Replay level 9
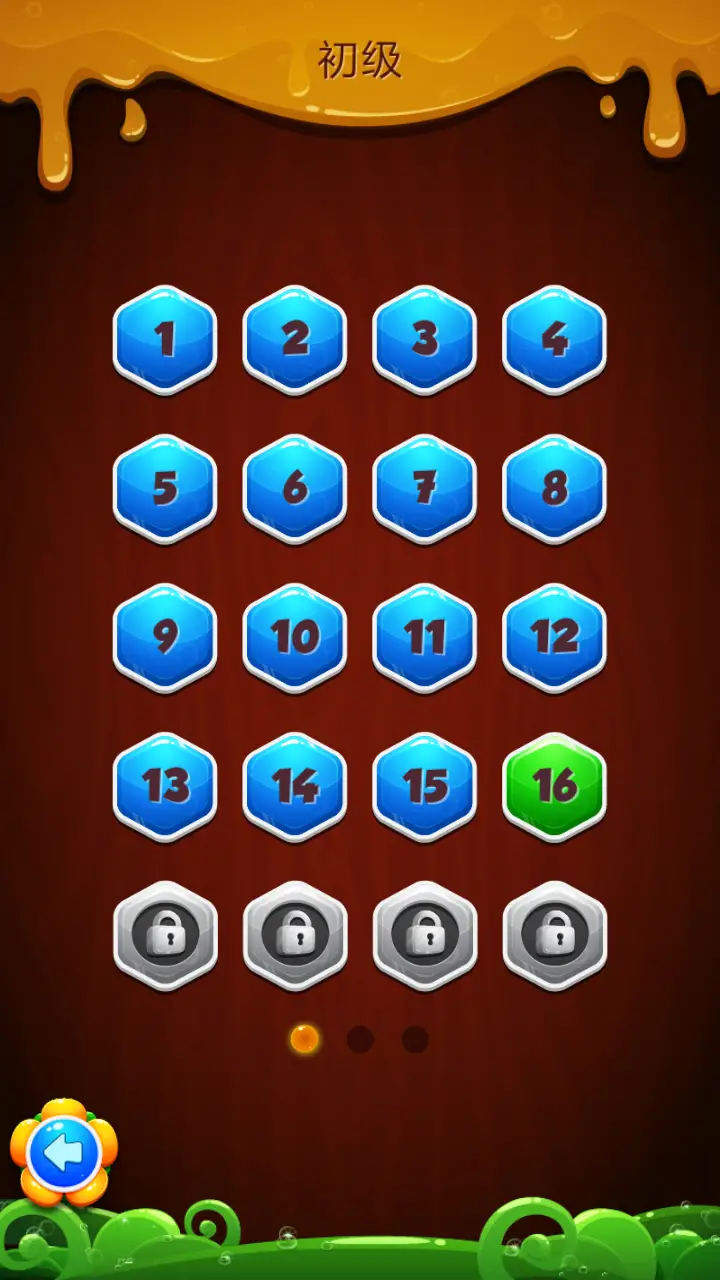This screenshot has height=1280, width=720. 165,638
